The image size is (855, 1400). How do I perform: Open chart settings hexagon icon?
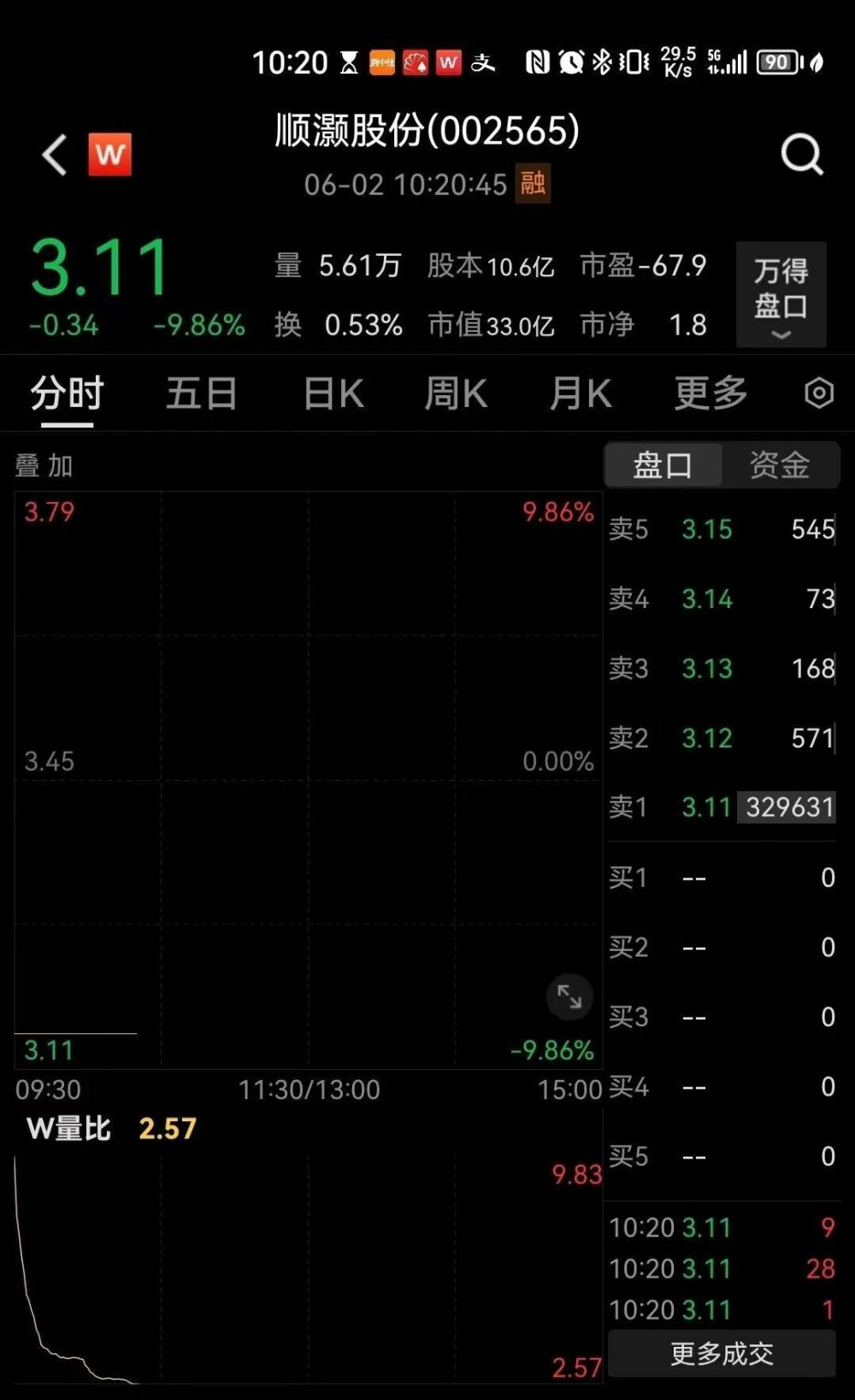click(819, 393)
